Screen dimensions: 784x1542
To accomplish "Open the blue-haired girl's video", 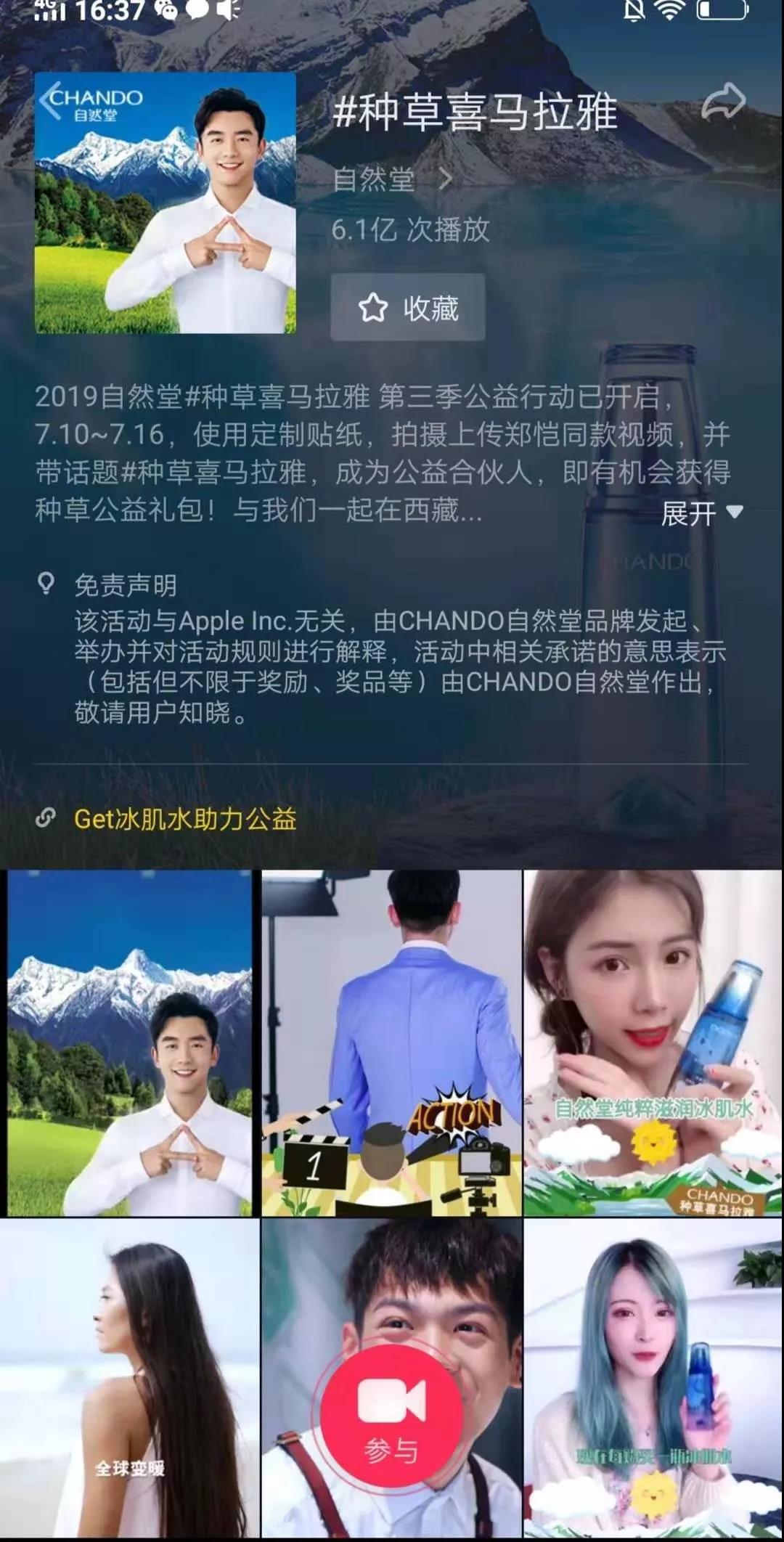I will [x=653, y=1379].
